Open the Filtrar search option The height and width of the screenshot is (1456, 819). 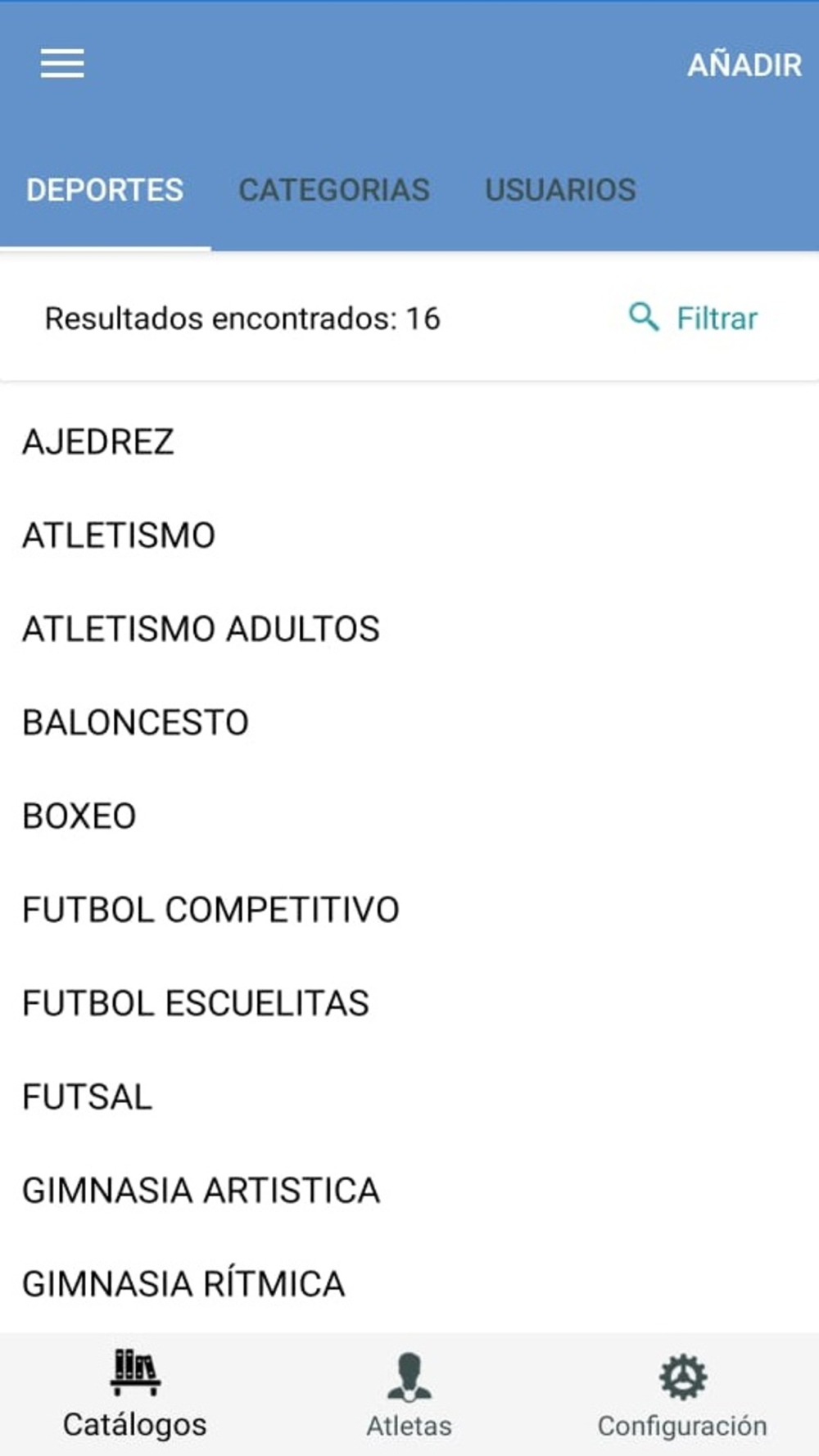[x=693, y=318]
